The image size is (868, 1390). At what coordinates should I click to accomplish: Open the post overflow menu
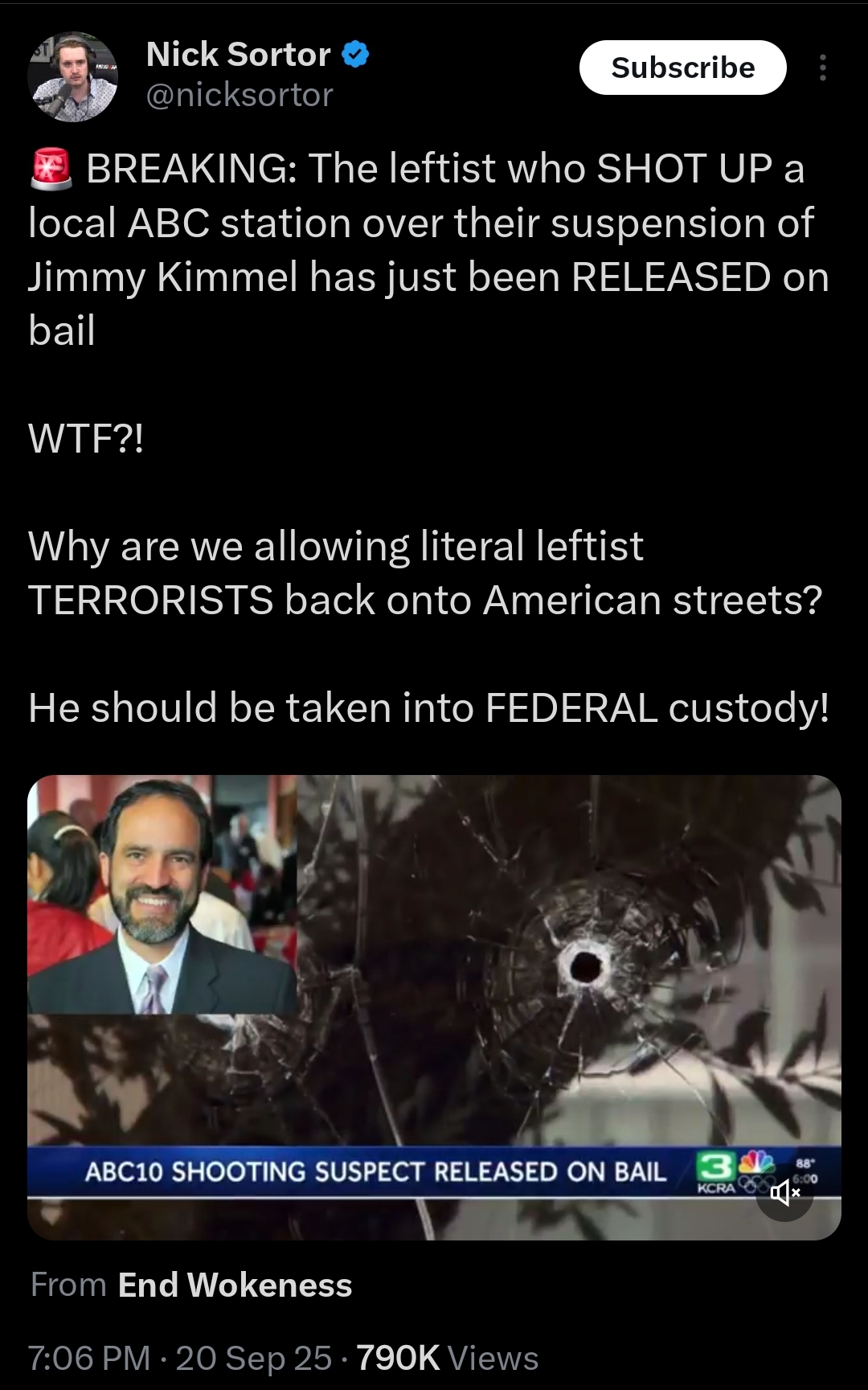[x=822, y=68]
